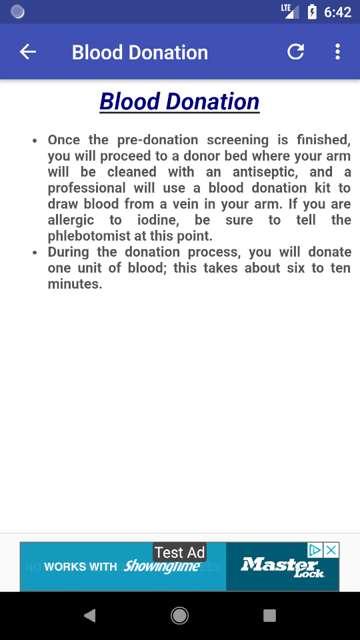Close the ad with the X icon
The width and height of the screenshot is (360, 640).
pyautogui.click(x=332, y=549)
